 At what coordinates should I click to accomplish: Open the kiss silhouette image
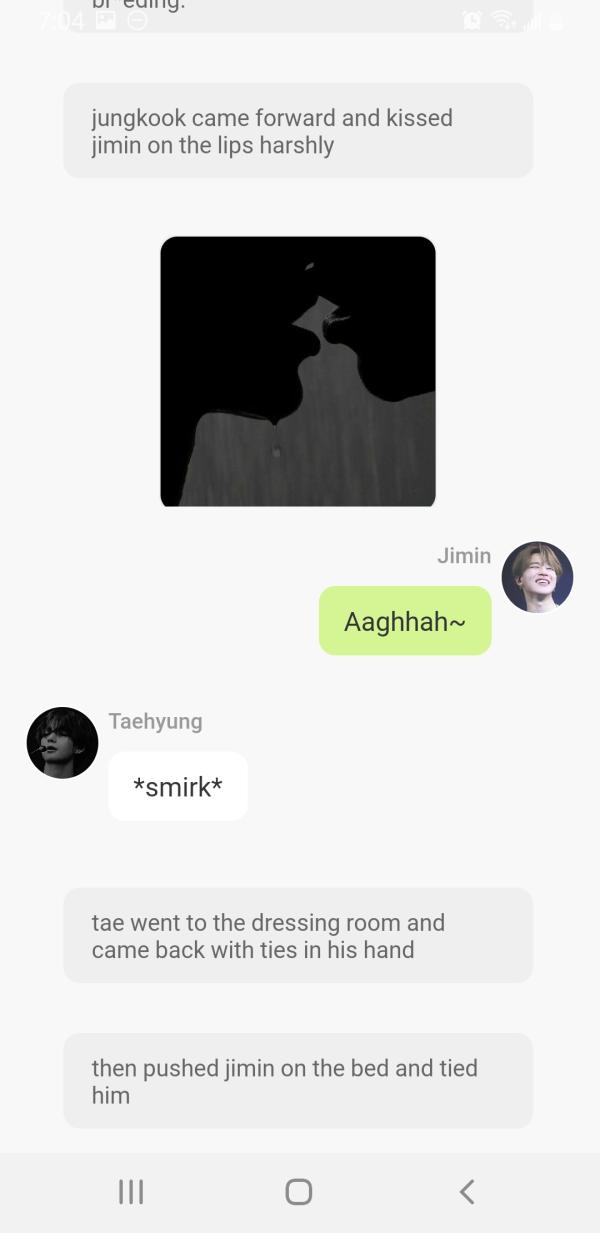[298, 371]
